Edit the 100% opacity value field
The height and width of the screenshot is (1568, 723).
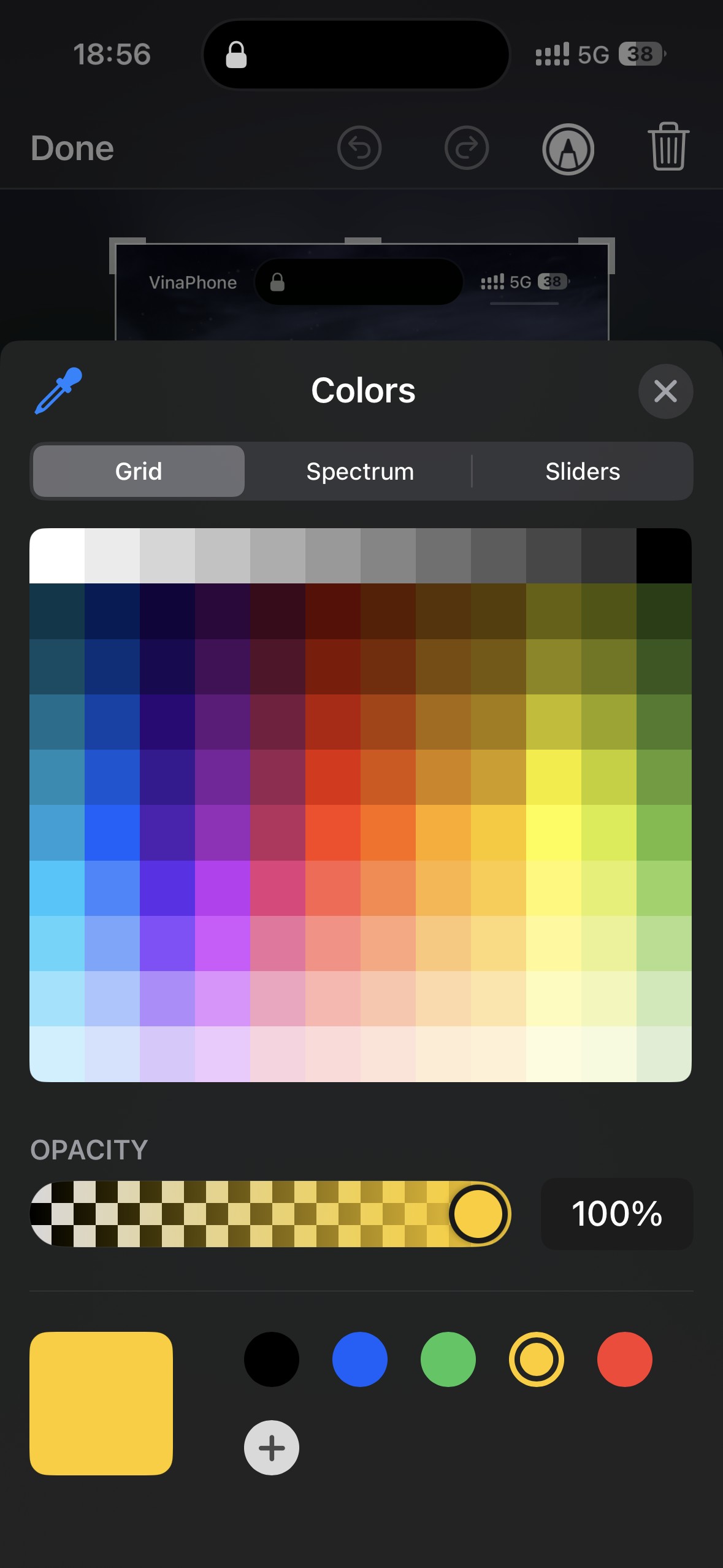617,1214
